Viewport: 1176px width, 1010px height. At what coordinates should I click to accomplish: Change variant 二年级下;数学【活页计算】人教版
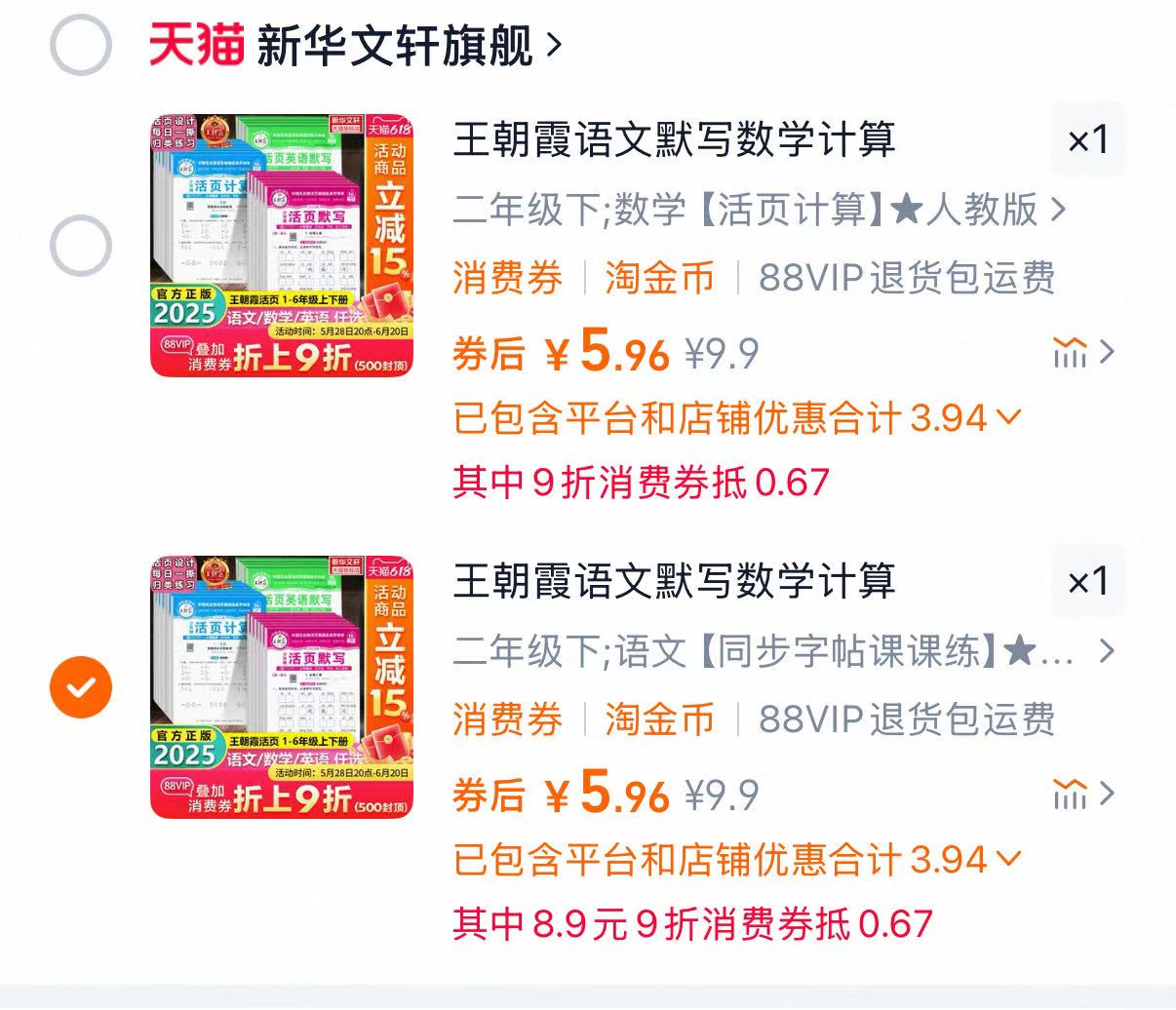click(759, 210)
